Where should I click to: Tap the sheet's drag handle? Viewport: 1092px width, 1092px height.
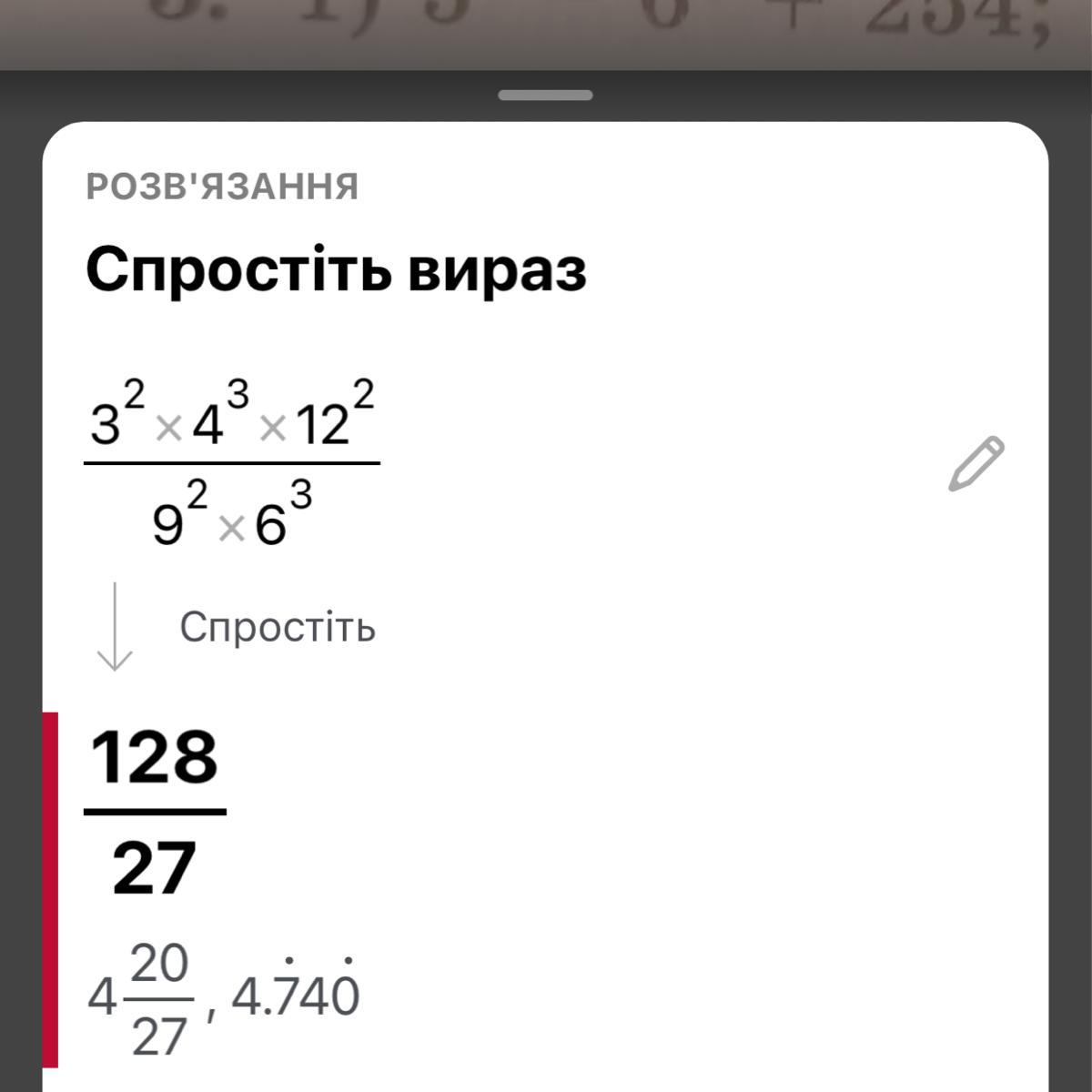pyautogui.click(x=545, y=96)
